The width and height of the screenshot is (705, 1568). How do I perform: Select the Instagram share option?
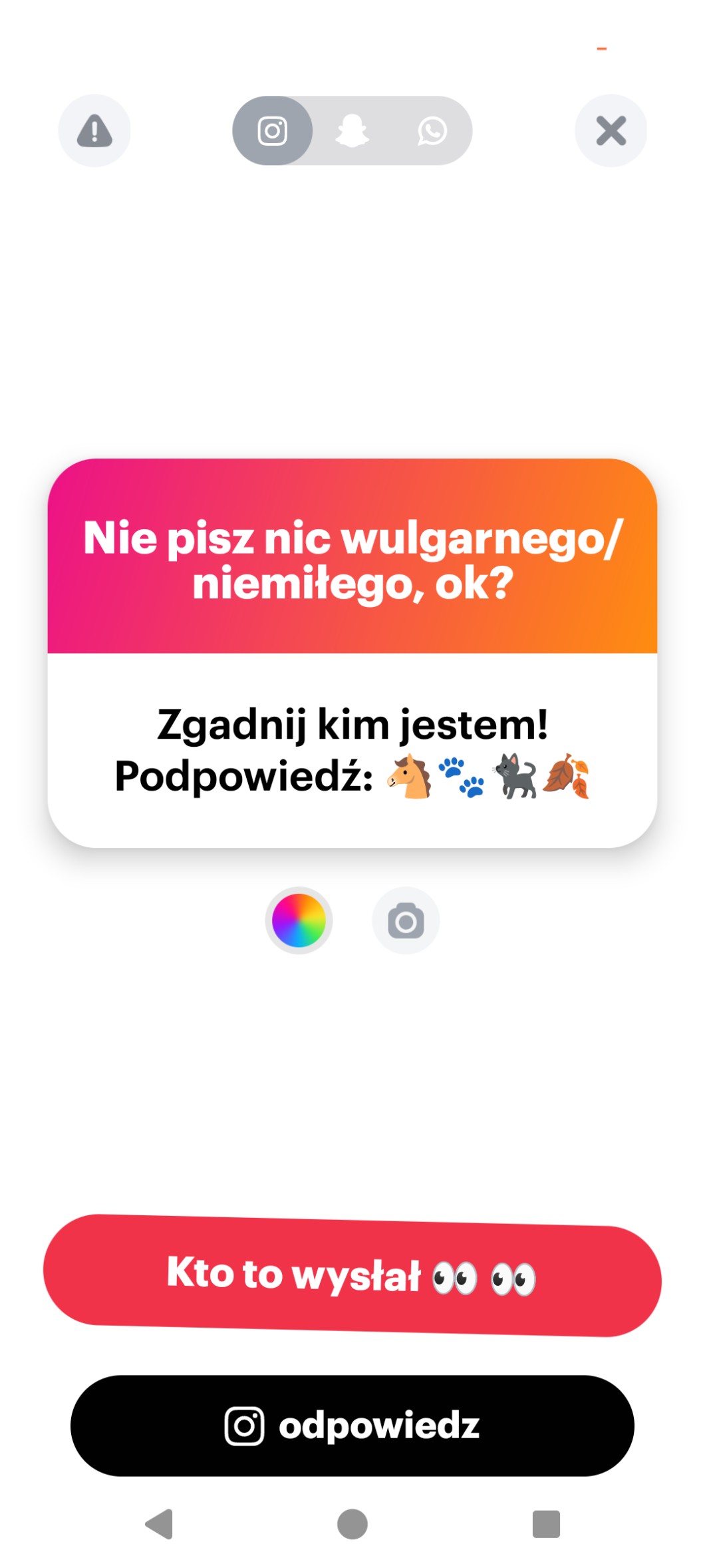point(273,130)
